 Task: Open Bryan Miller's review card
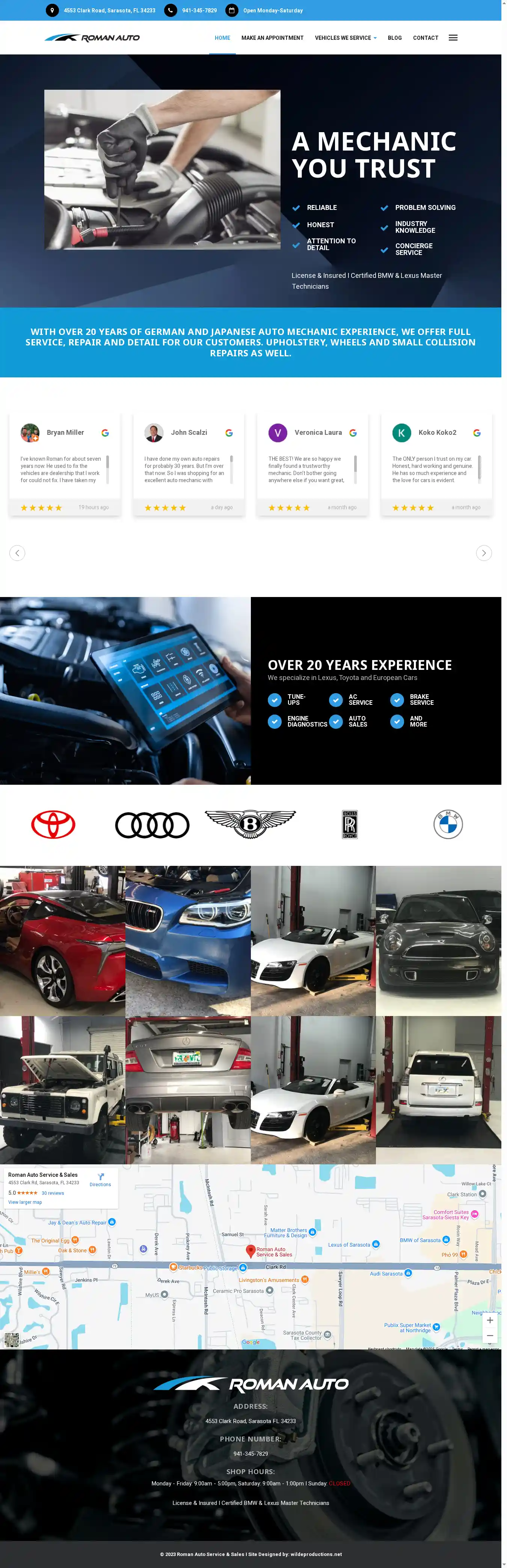(65, 464)
